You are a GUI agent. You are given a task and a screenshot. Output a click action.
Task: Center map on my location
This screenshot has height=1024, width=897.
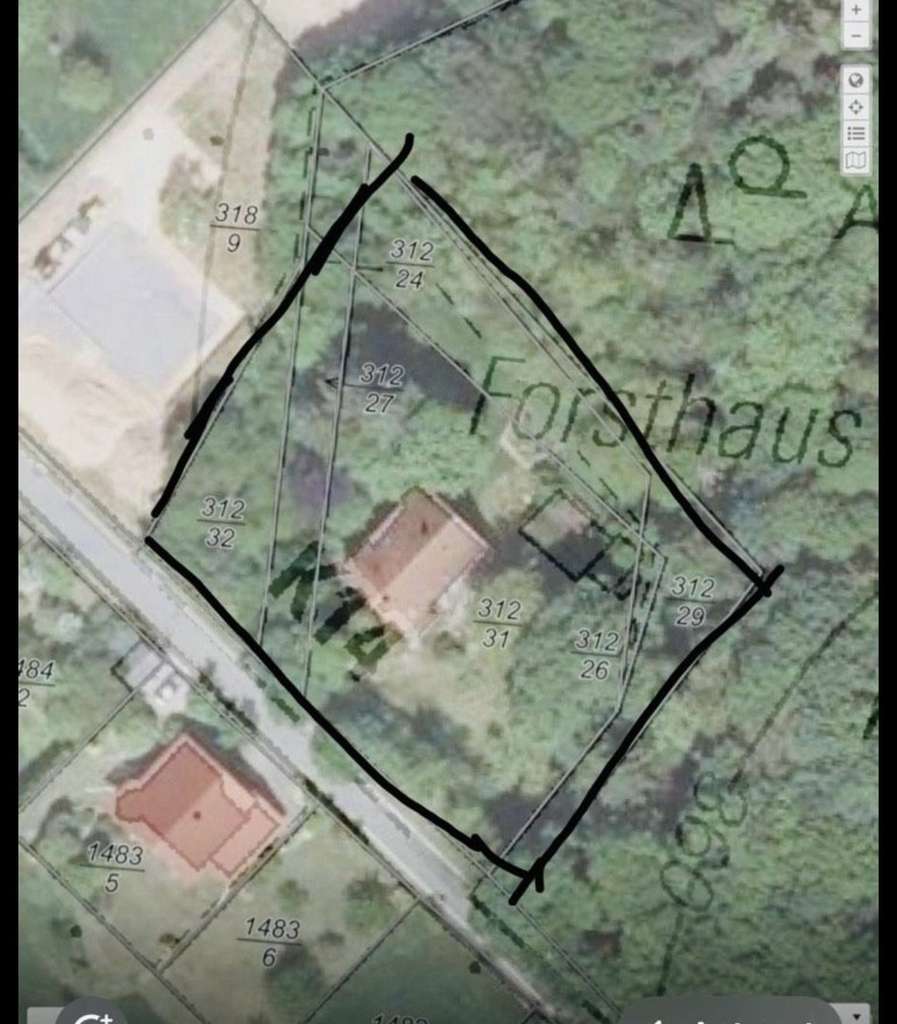[856, 106]
